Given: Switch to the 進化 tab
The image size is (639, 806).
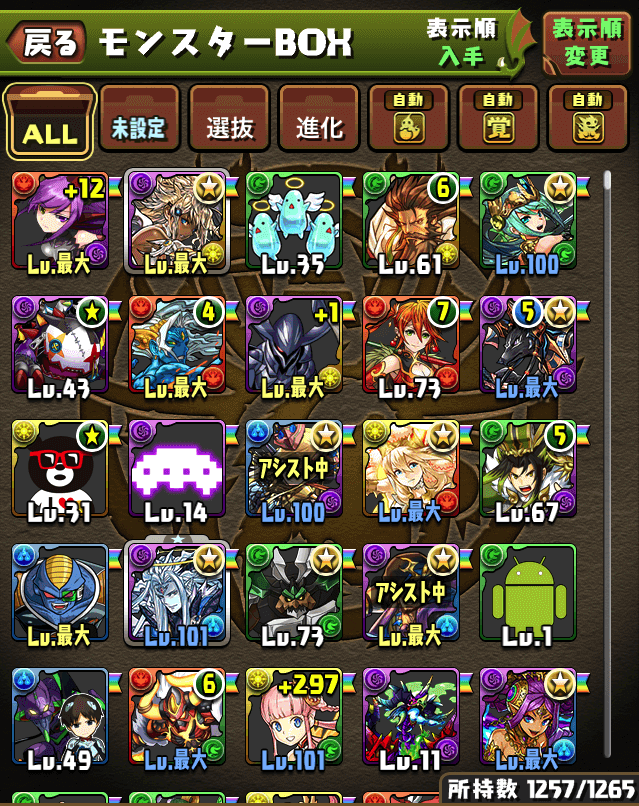Looking at the screenshot, I should [x=318, y=123].
